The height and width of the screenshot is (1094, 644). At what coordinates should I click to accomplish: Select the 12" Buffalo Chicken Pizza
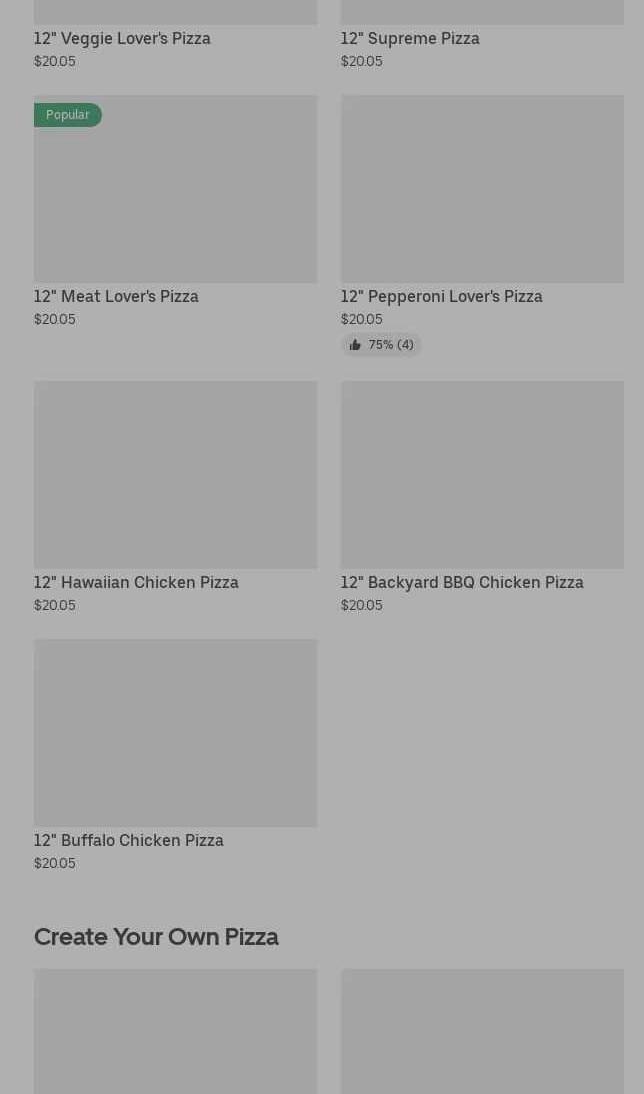(175, 733)
